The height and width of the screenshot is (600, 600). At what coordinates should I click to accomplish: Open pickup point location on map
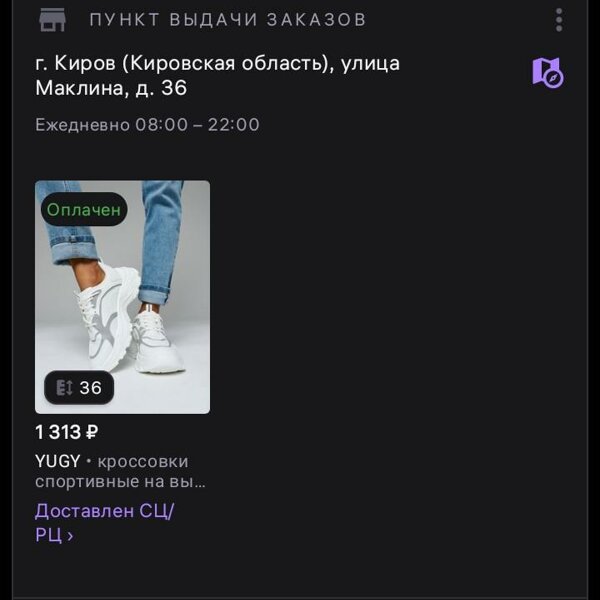point(547,72)
